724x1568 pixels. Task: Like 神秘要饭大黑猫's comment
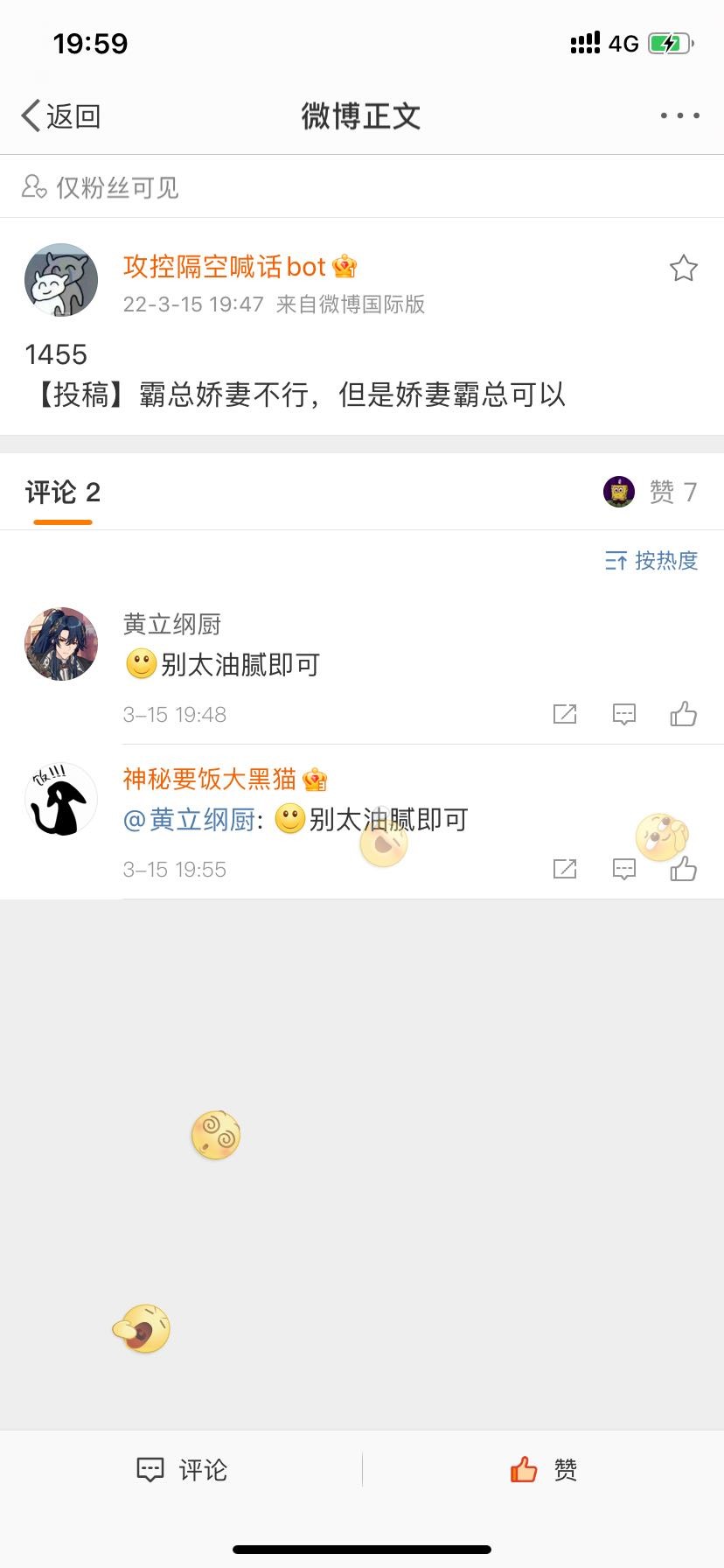[684, 869]
